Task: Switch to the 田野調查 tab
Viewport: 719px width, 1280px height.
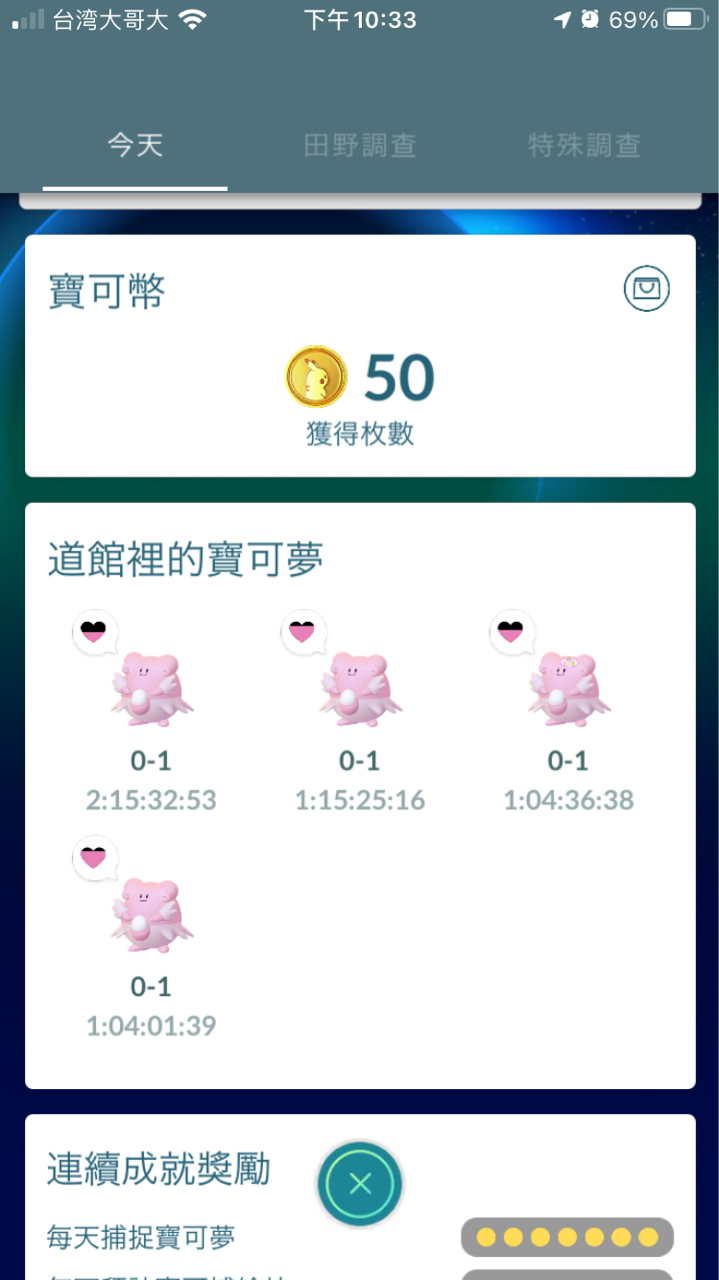Action: tap(359, 146)
